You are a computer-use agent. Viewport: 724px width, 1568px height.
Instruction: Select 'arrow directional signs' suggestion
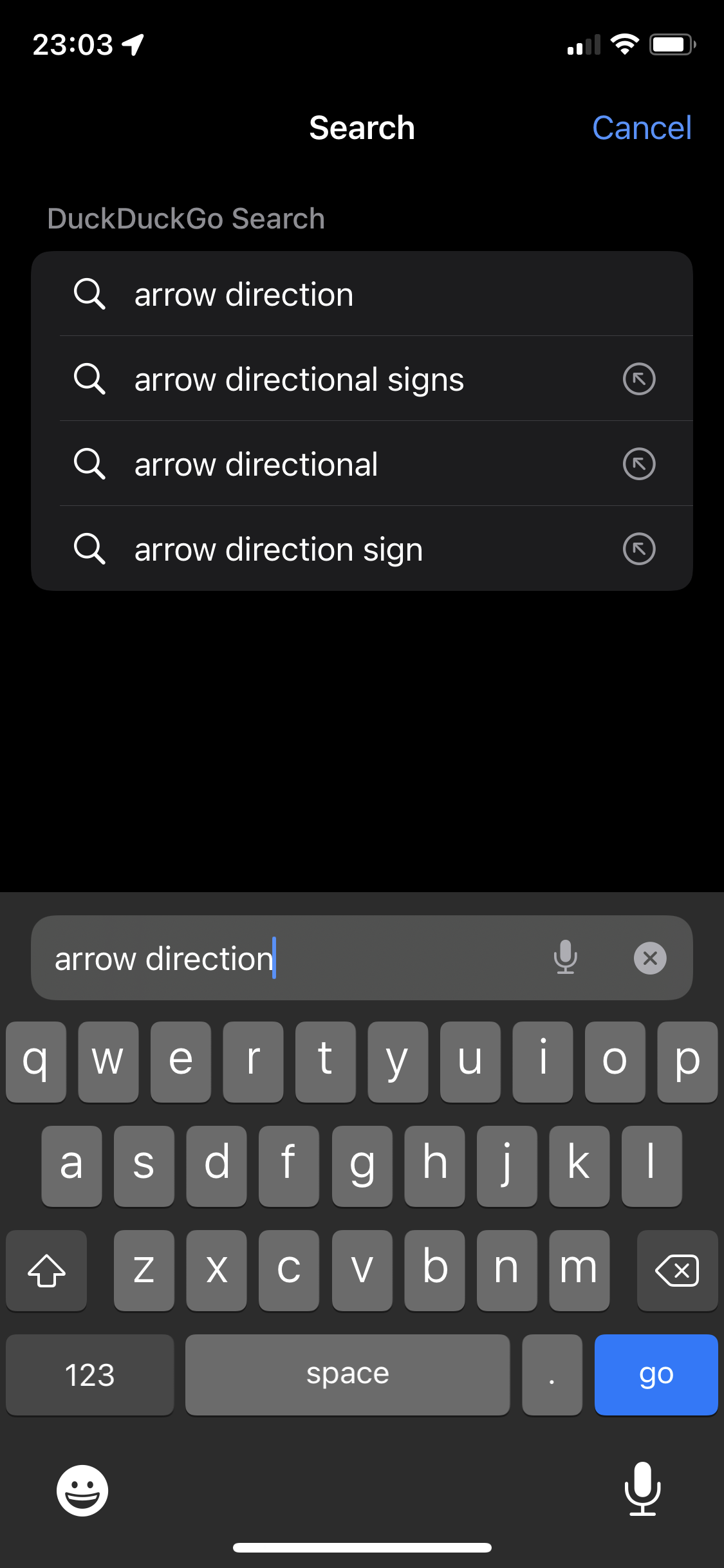pyautogui.click(x=299, y=379)
